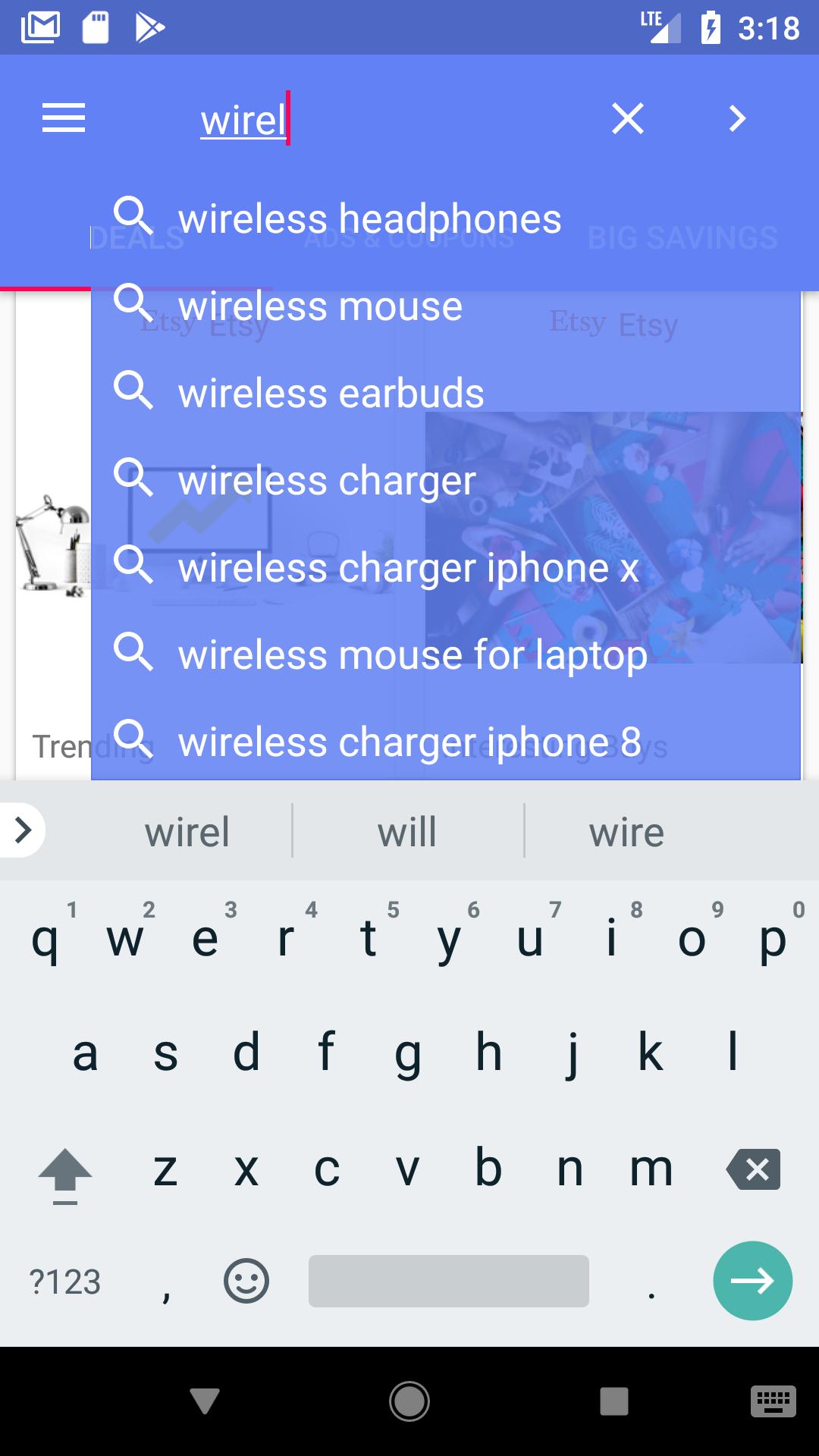
Task: Open the hamburger navigation menu
Action: [64, 118]
